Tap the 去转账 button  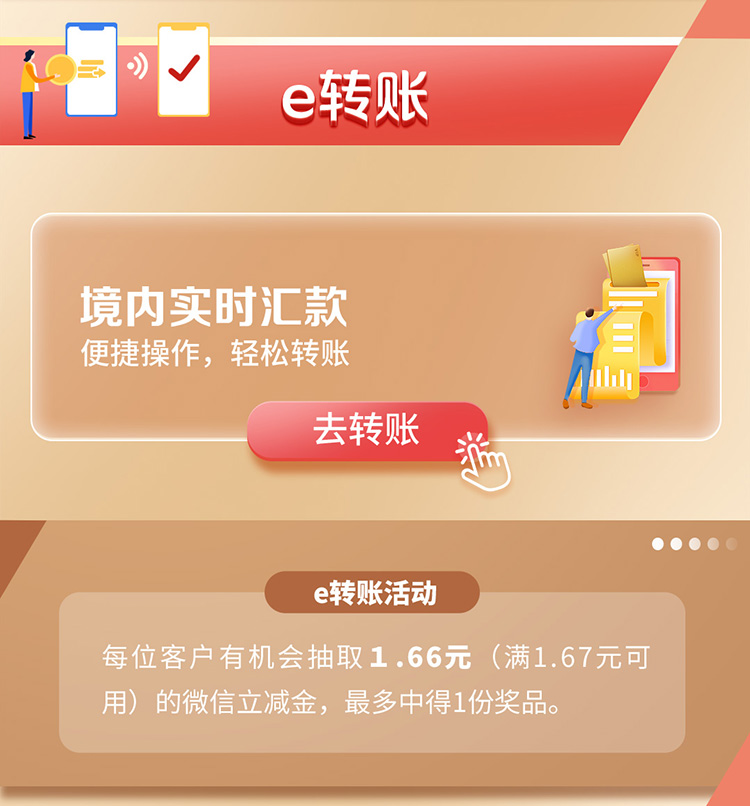367,431
